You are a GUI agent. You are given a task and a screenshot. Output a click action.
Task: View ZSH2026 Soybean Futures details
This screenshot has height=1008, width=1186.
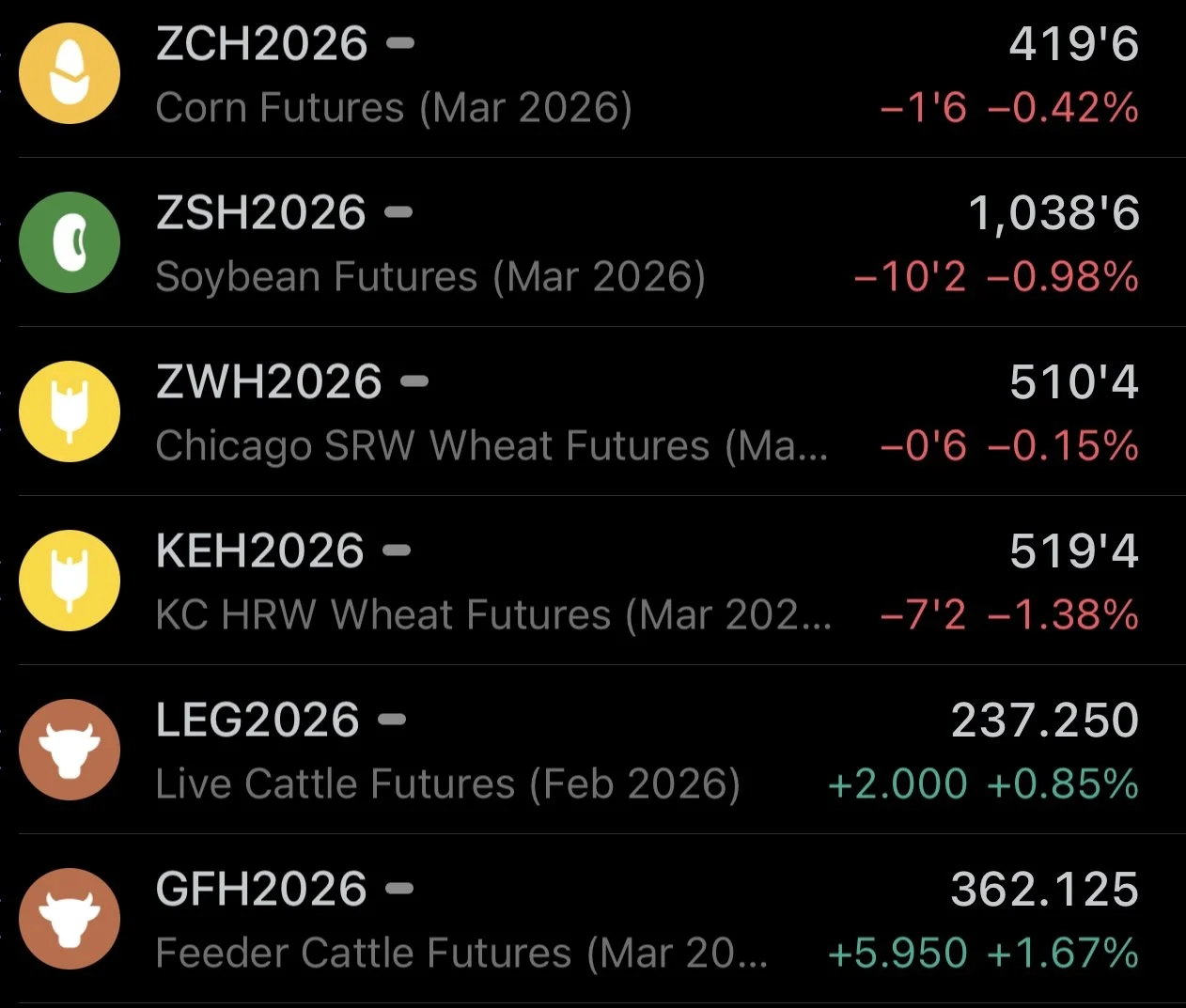coord(592,244)
